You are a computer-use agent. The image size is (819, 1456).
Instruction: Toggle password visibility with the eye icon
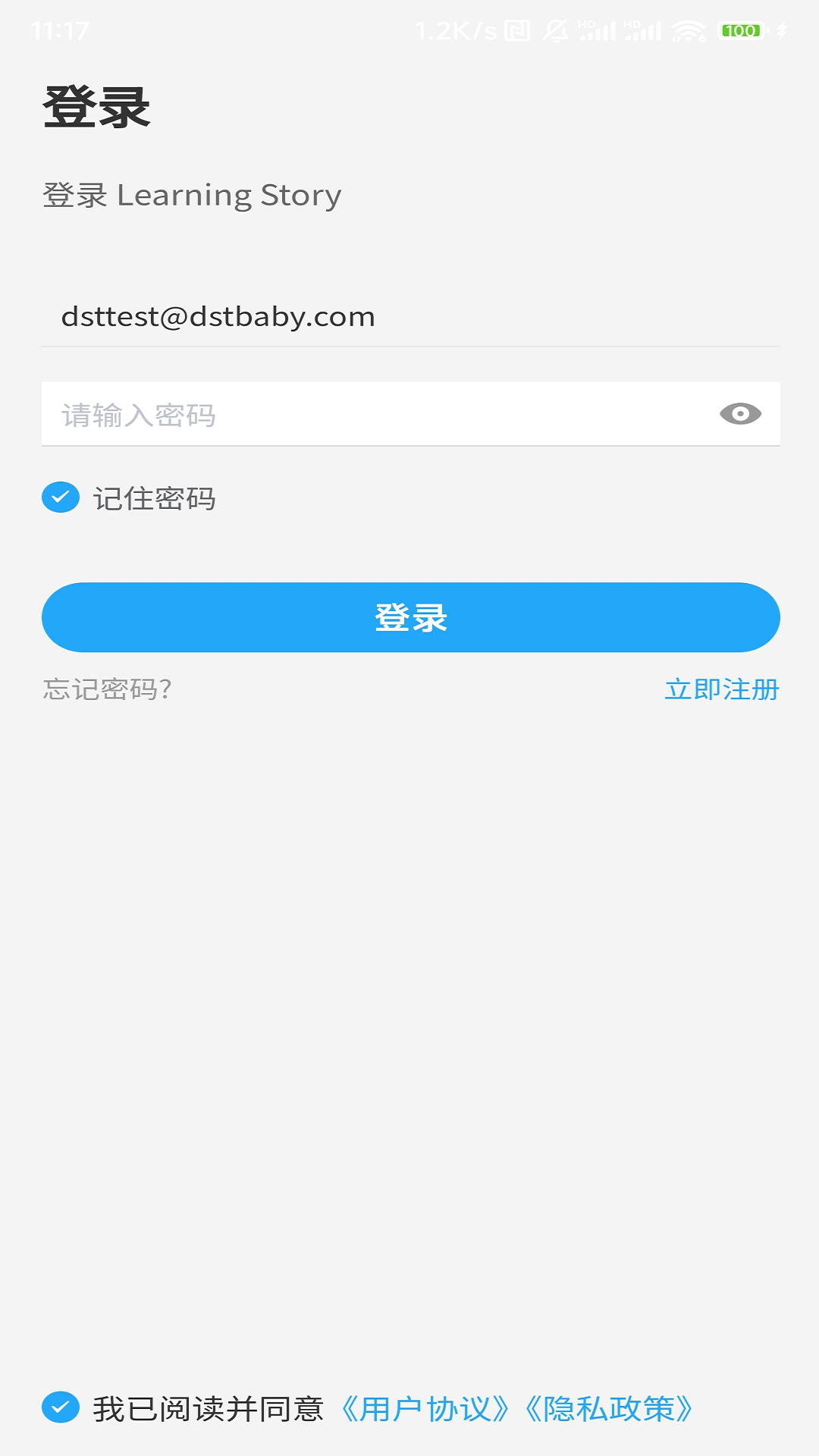coord(739,413)
